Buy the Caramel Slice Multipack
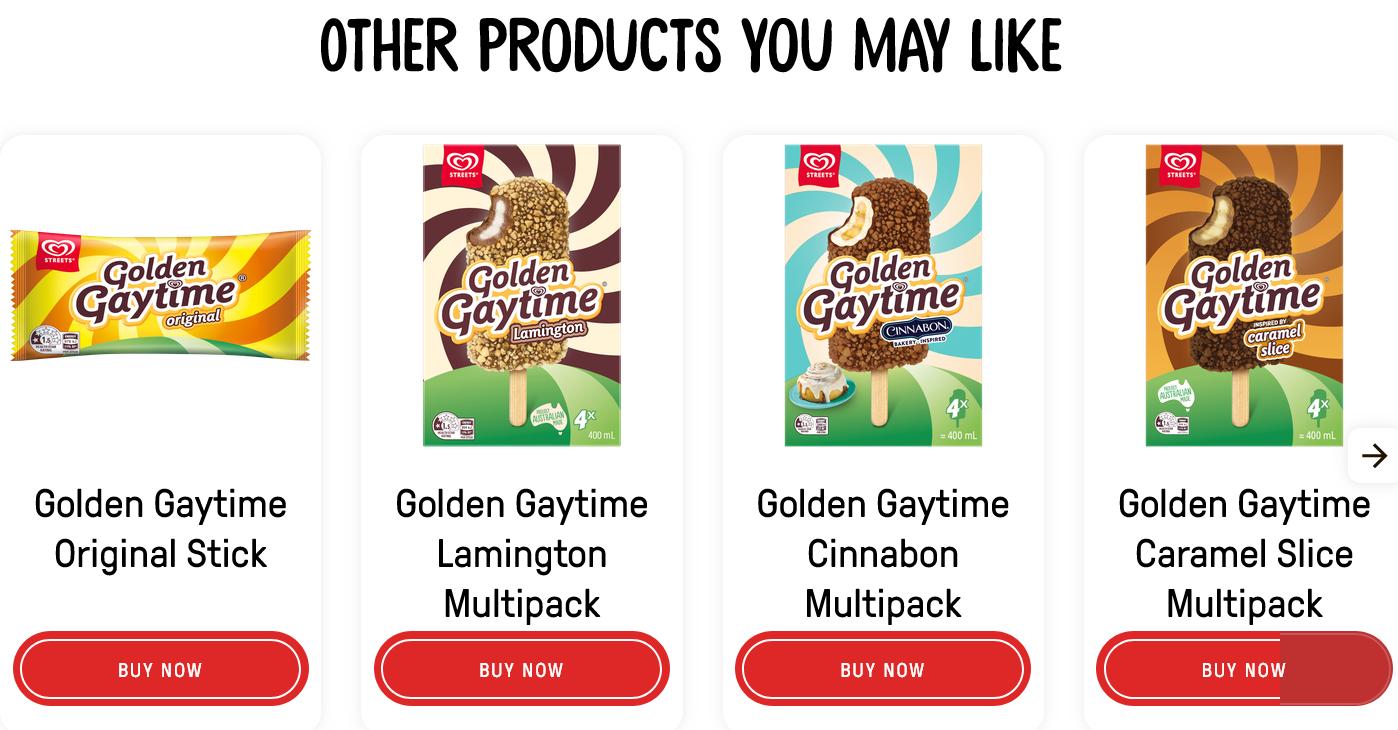This screenshot has height=730, width=1398. pyautogui.click(x=1244, y=669)
